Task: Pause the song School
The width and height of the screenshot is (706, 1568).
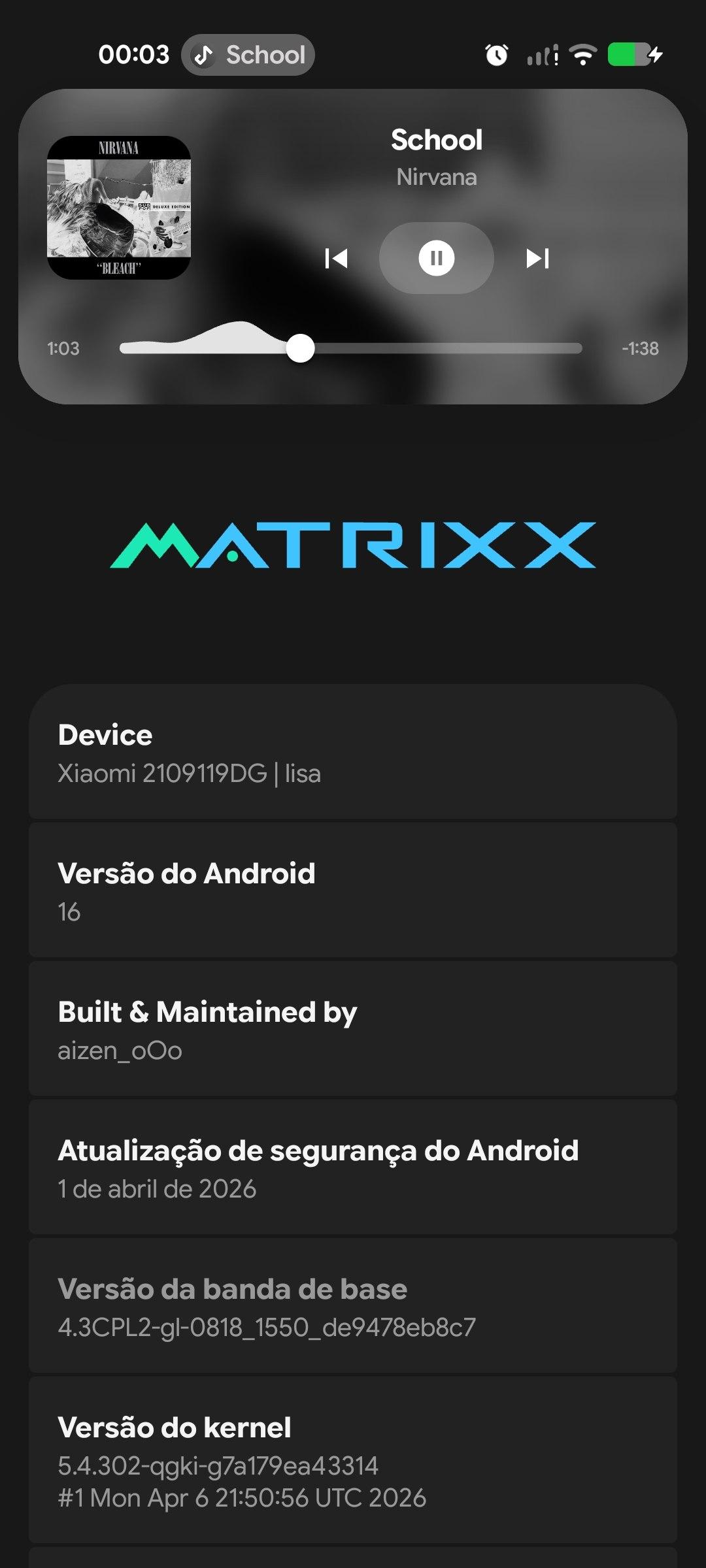Action: (436, 258)
